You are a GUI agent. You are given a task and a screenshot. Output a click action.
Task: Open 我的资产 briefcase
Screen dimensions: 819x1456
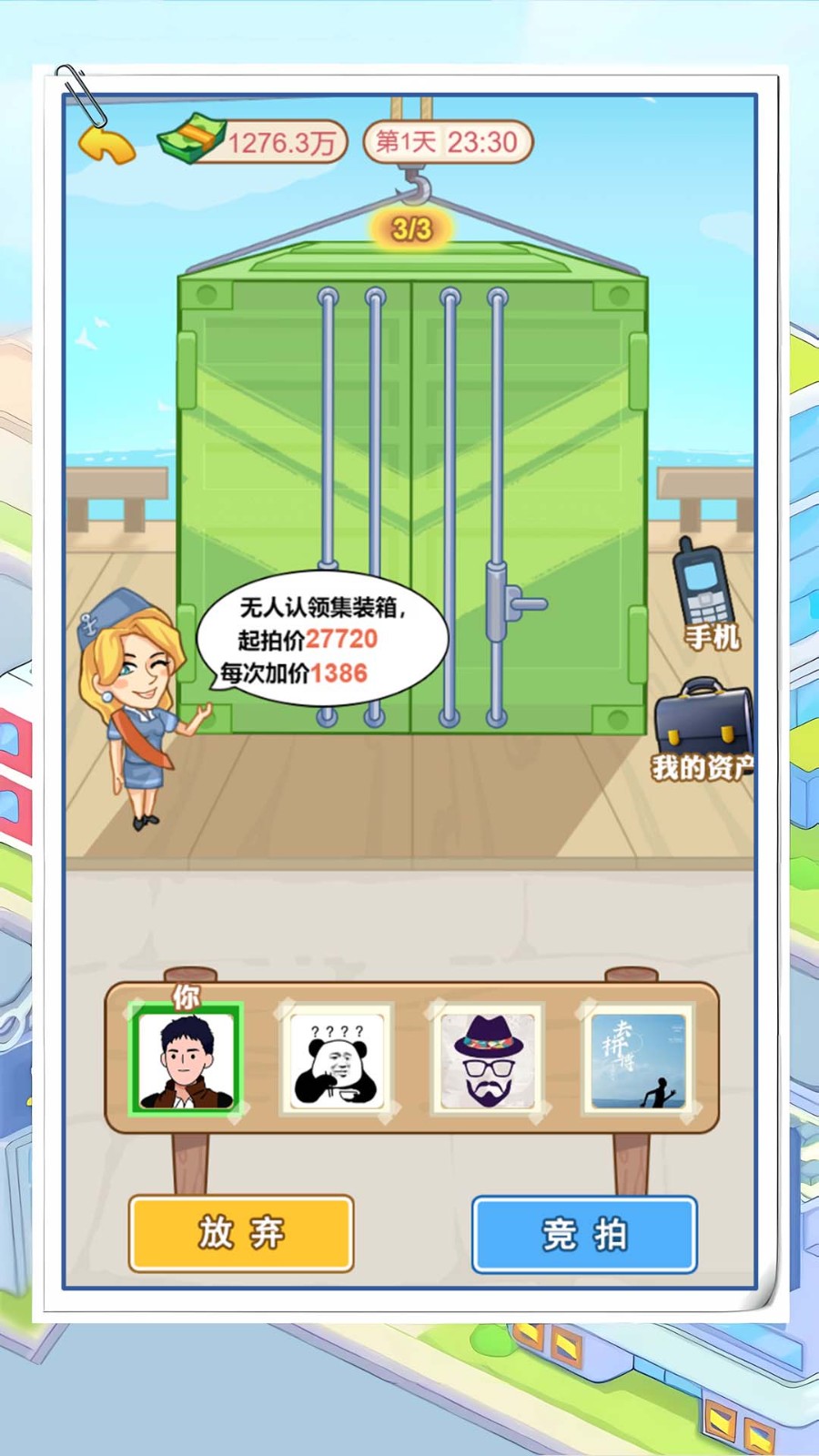coord(703,728)
